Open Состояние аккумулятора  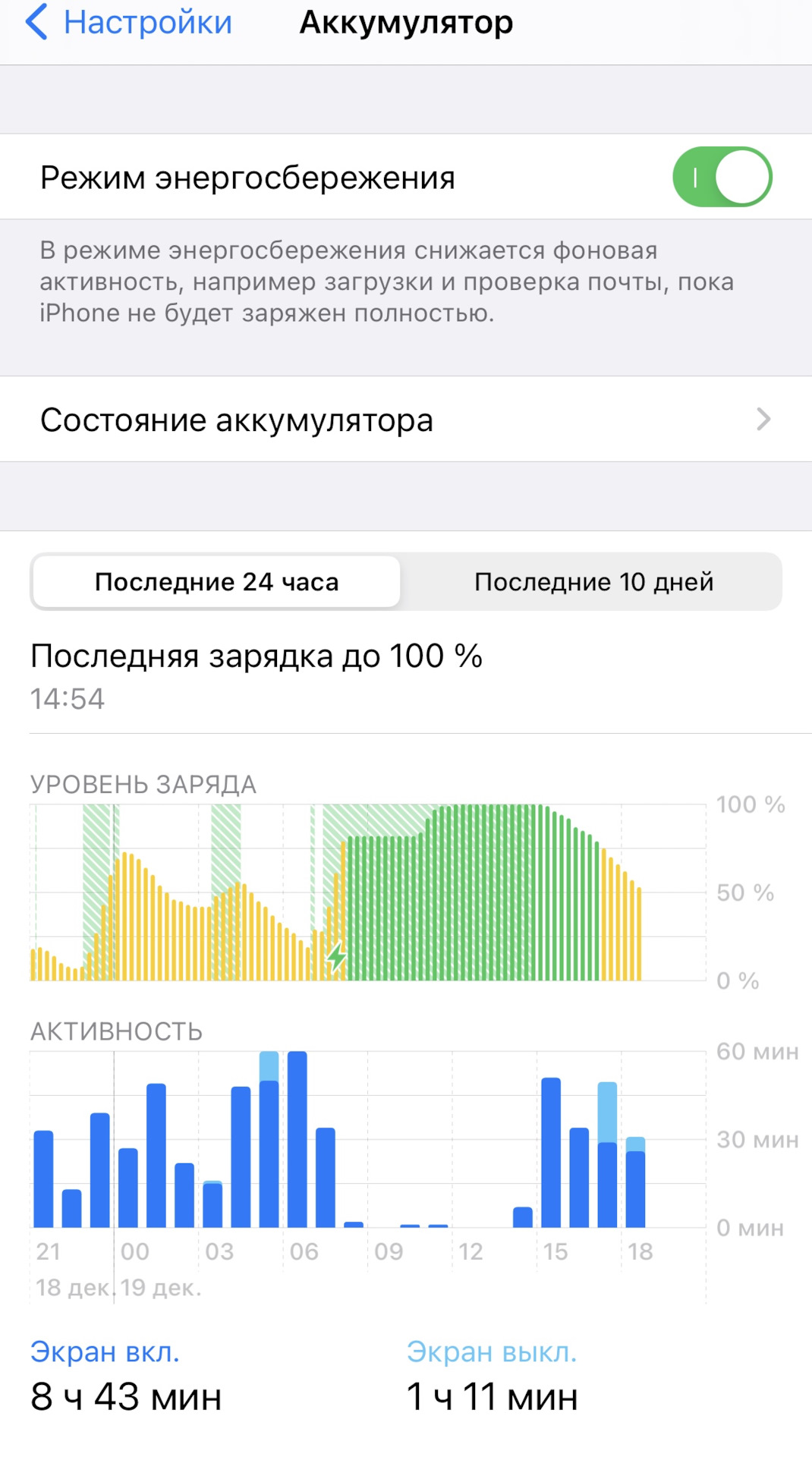coord(406,420)
